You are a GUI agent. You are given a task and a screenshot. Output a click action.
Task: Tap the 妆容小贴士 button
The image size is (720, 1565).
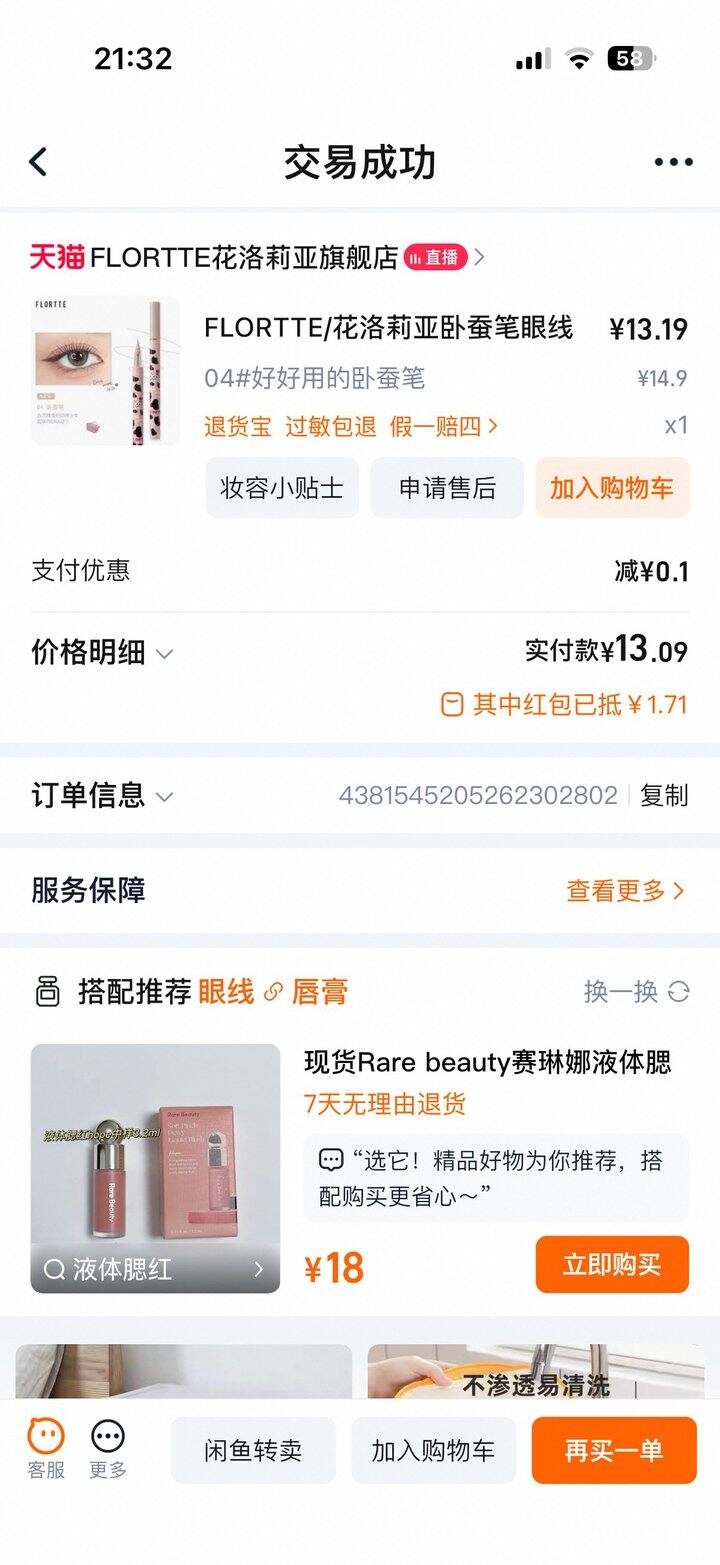point(282,488)
